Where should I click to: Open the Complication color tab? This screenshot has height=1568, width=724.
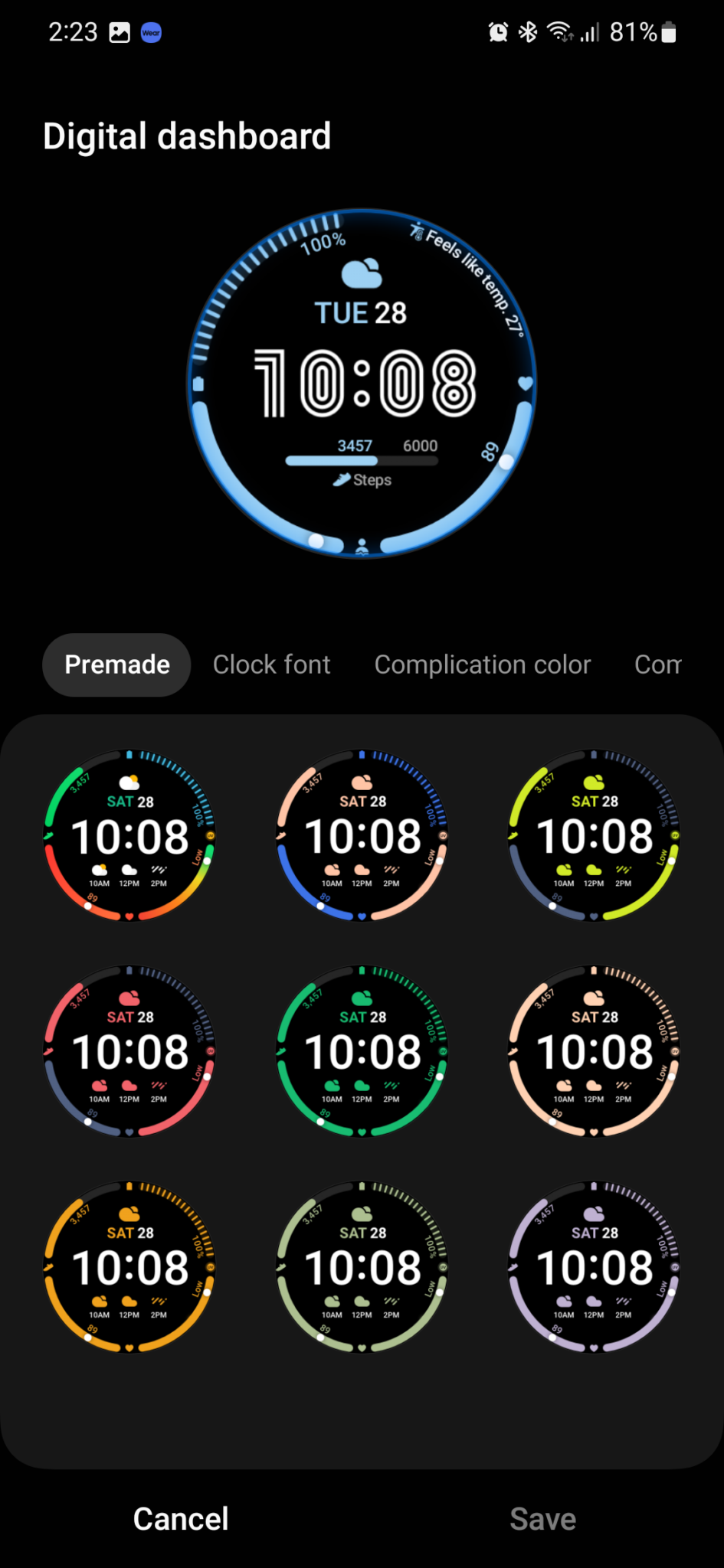[482, 665]
